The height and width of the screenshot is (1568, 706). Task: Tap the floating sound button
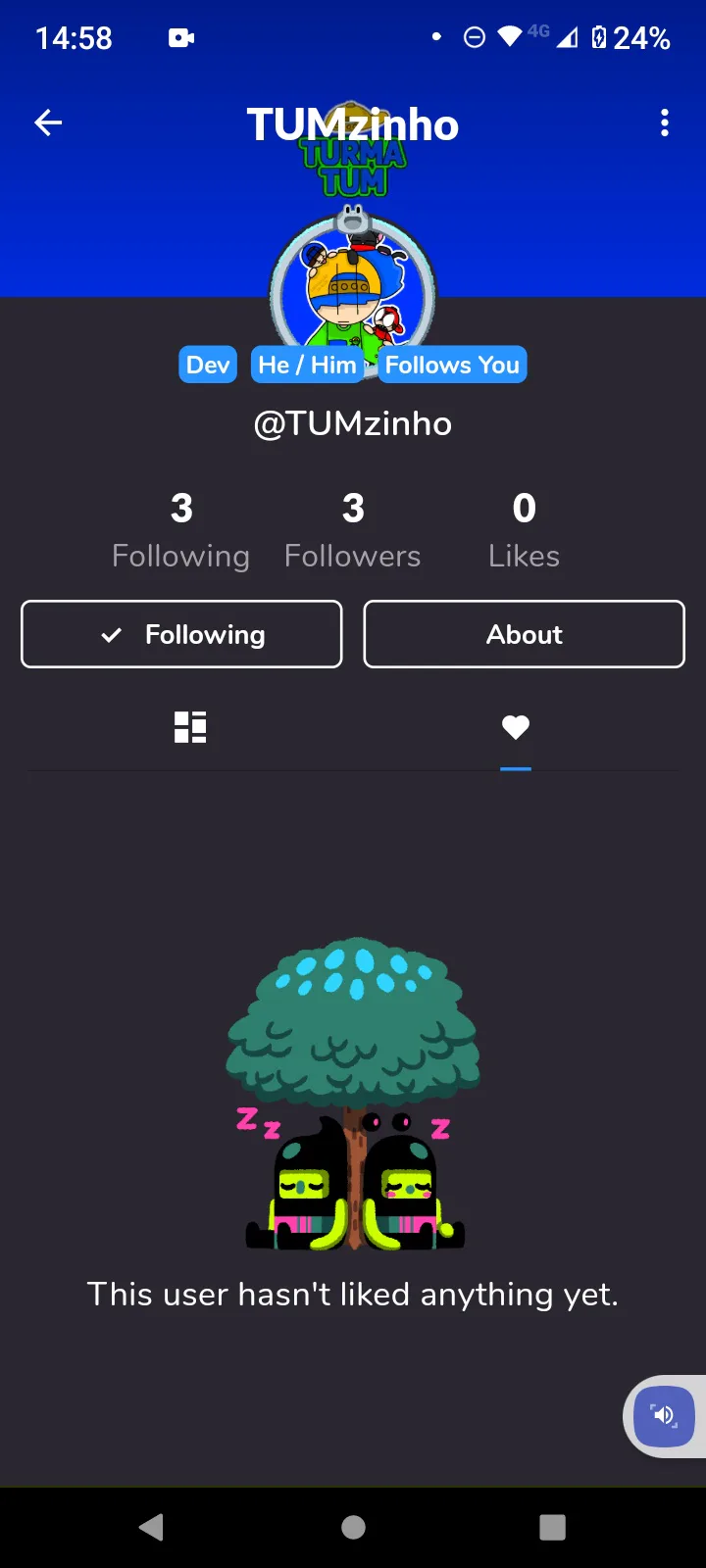664,1415
